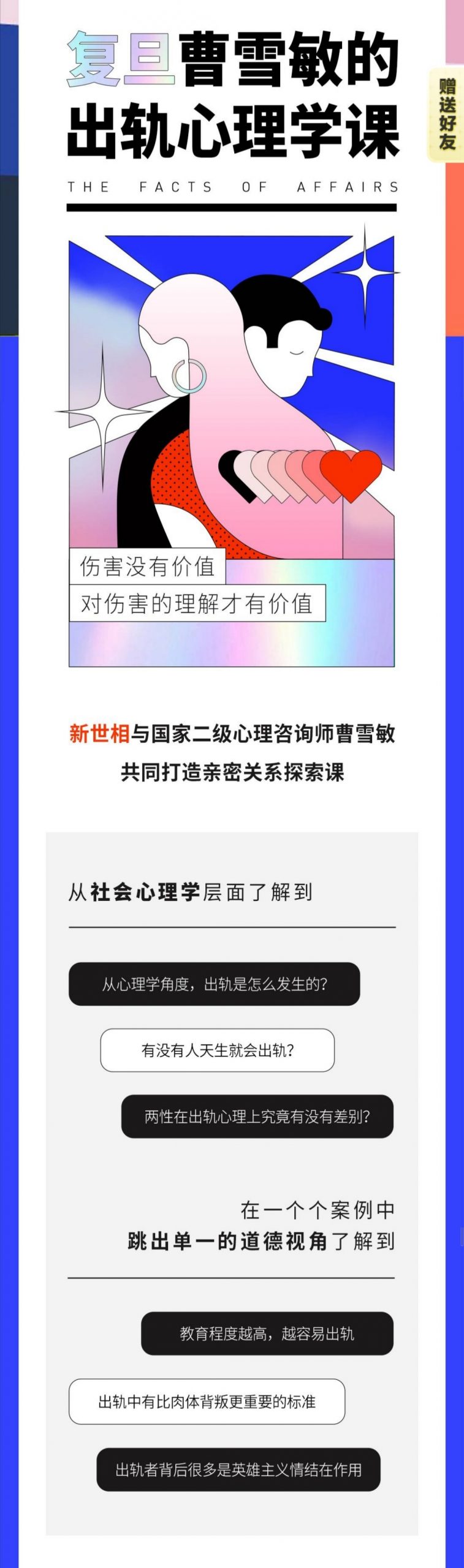The height and width of the screenshot is (1568, 464).
Task: Tap the 赠送好友 gift-to-friend button
Action: 446,115
